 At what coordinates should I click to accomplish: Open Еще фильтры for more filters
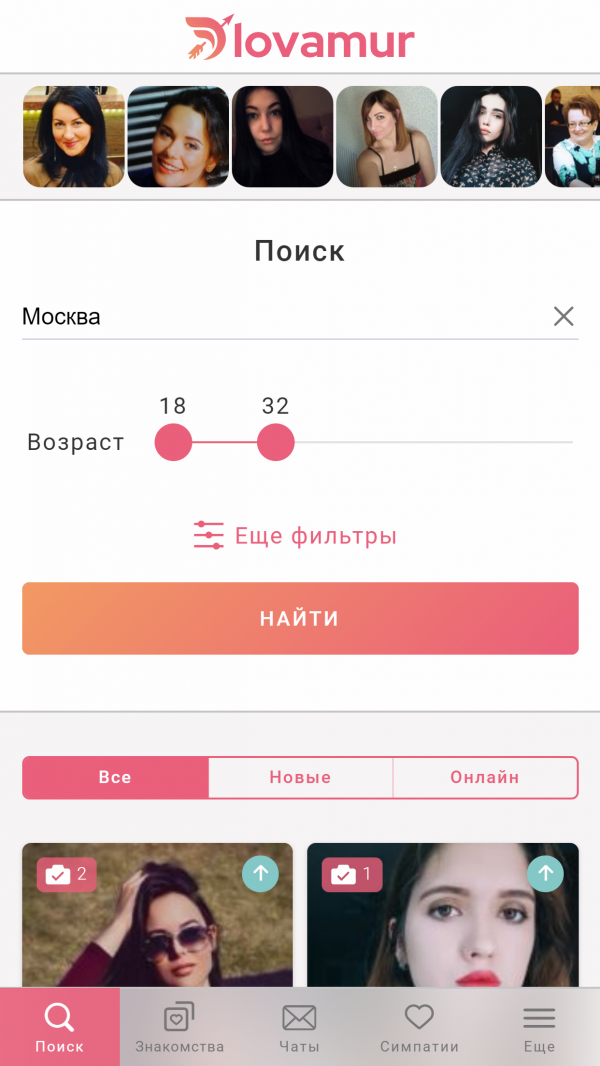296,536
